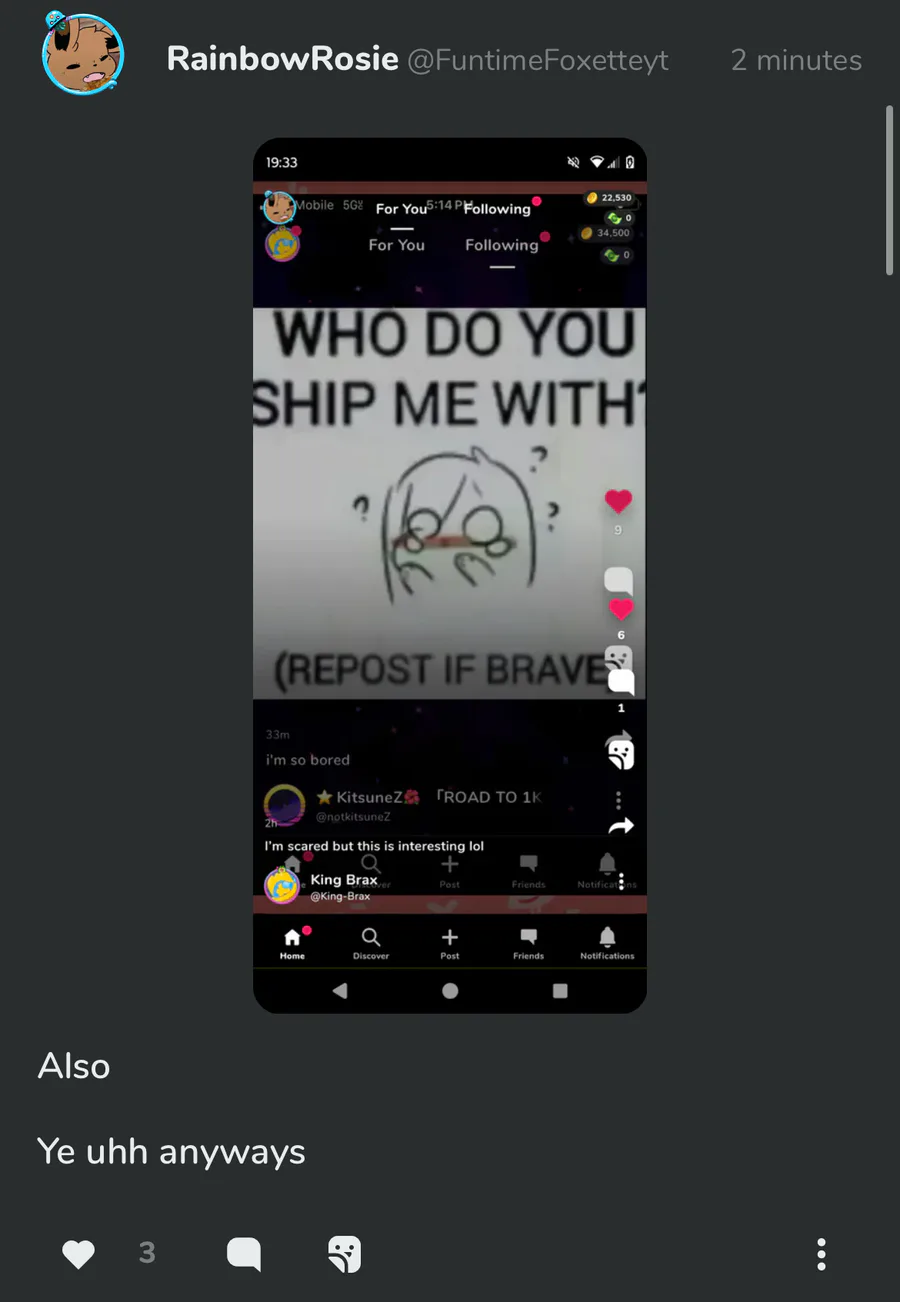Open the post's three-dot overflow menu
This screenshot has width=900, height=1302.
coord(821,1253)
